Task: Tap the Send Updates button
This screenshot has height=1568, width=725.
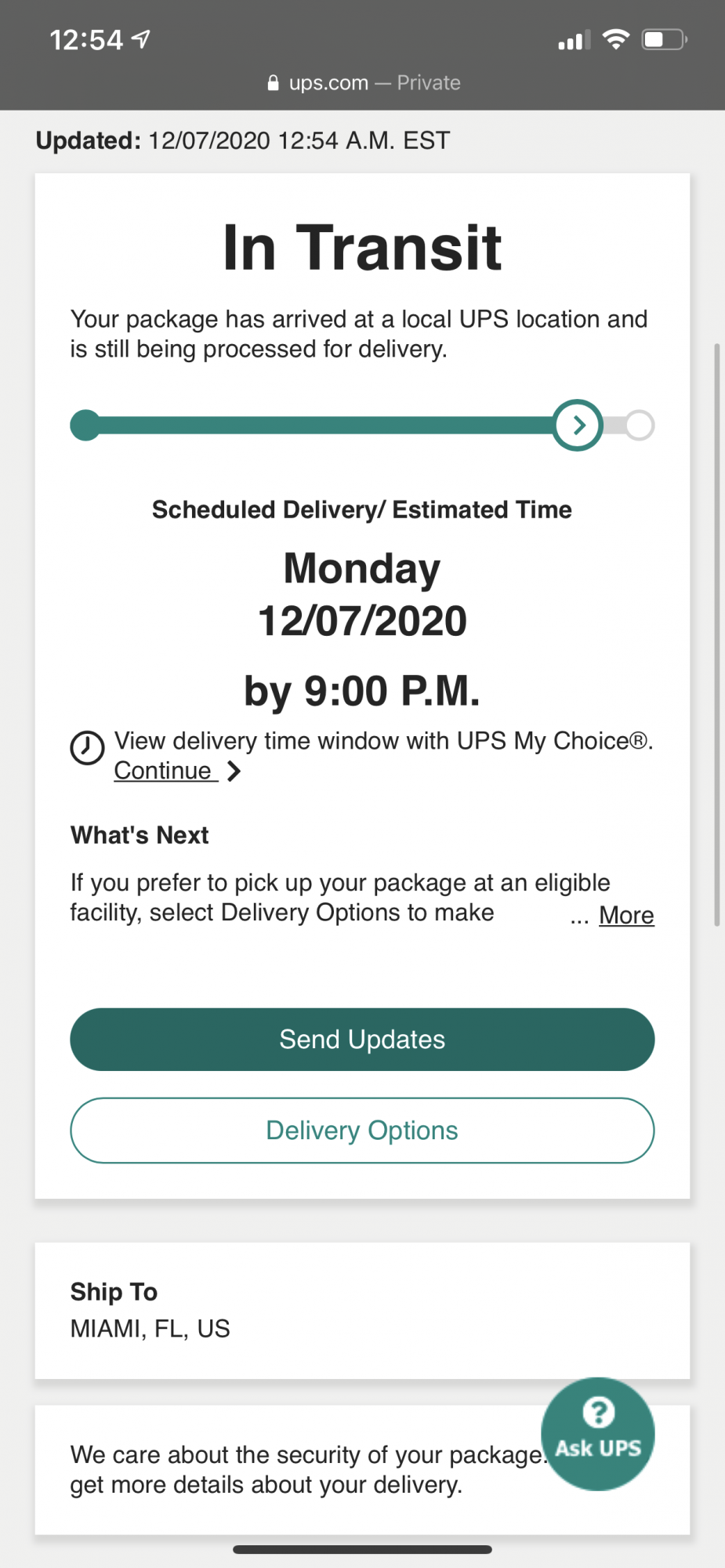Action: [362, 1040]
